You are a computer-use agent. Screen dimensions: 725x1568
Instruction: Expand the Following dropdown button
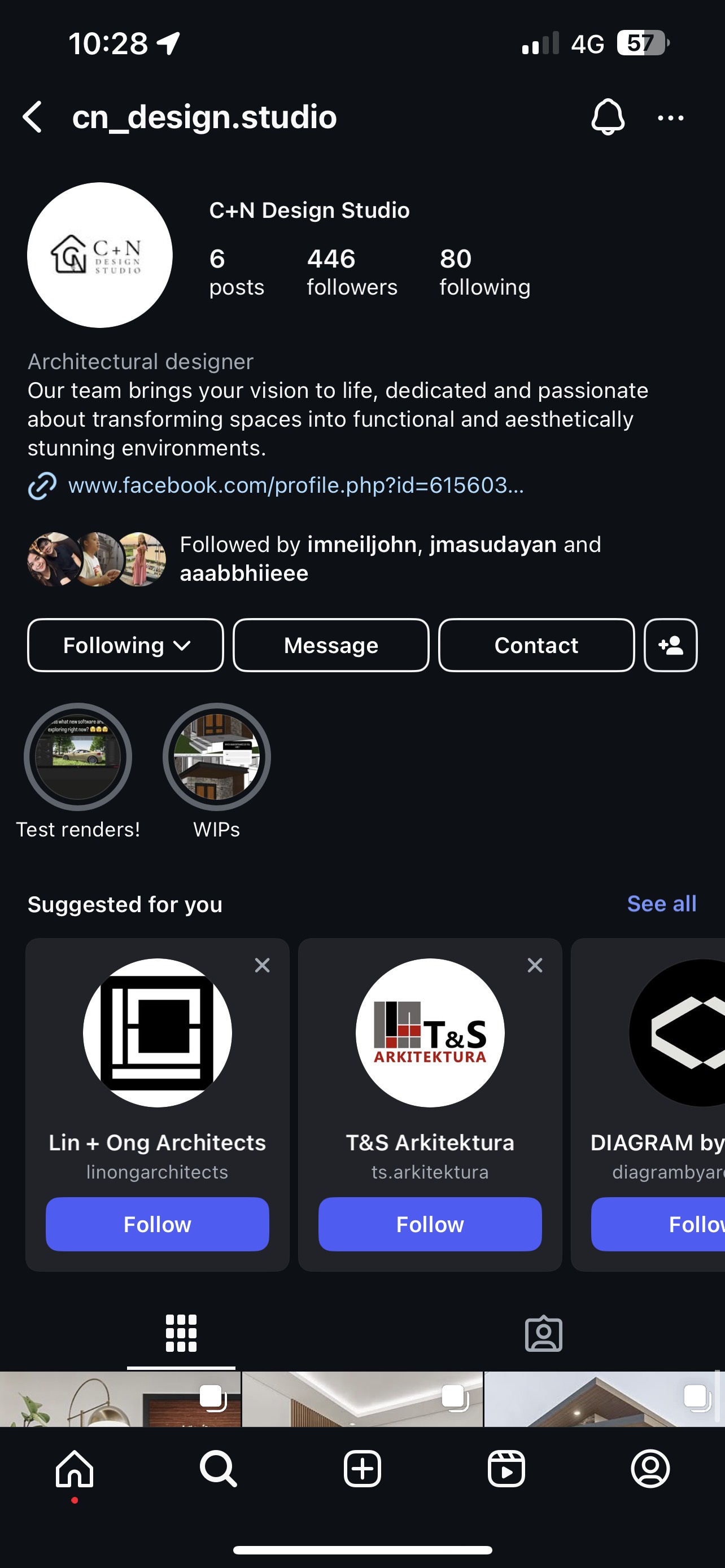click(125, 645)
